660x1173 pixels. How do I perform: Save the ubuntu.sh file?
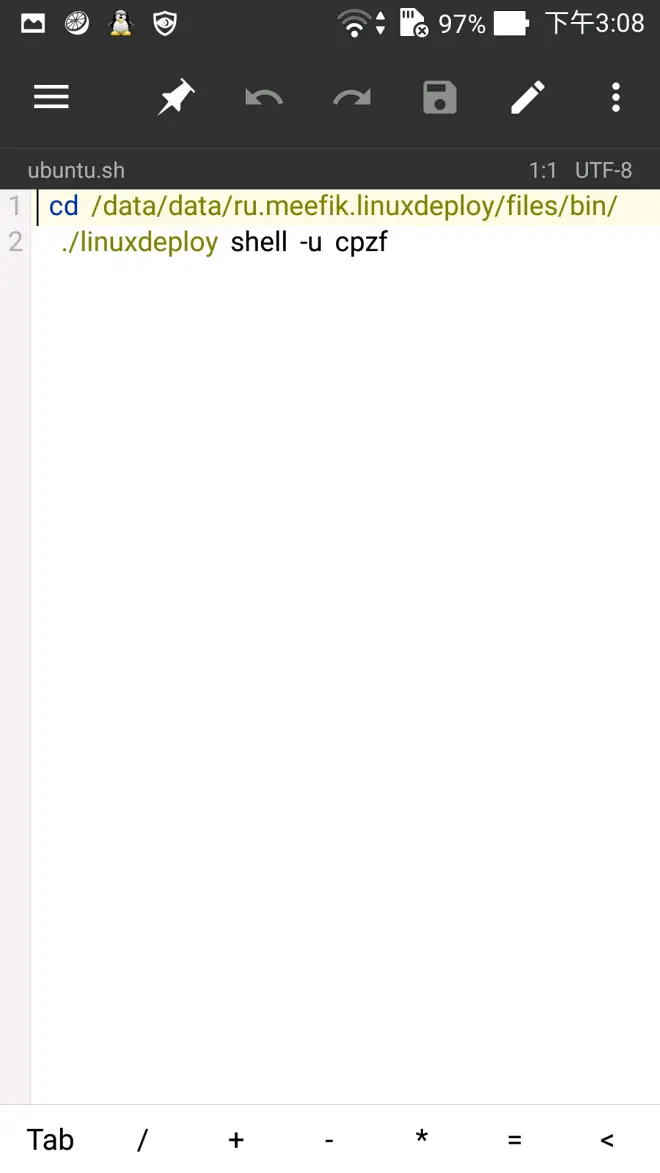(440, 97)
